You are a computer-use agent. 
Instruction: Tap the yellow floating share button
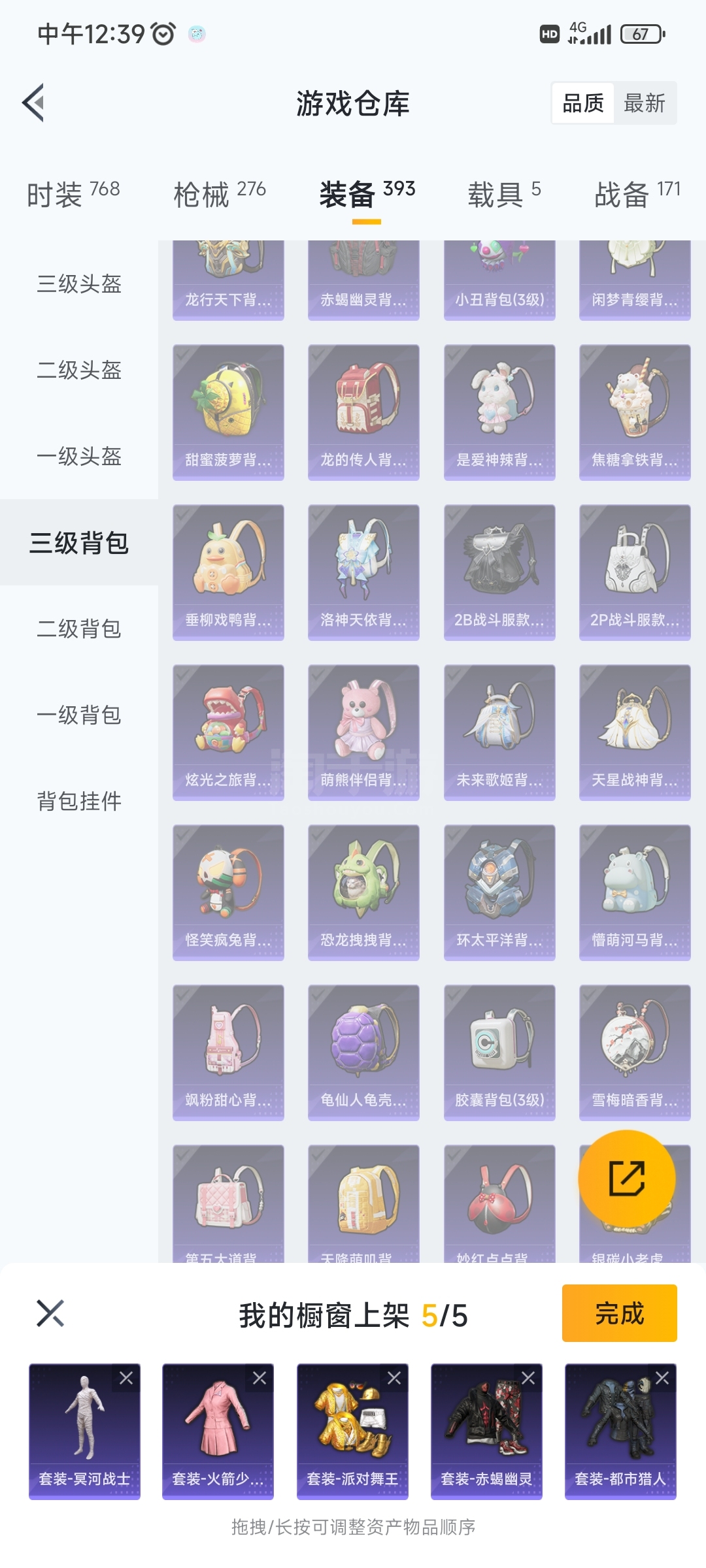627,1178
